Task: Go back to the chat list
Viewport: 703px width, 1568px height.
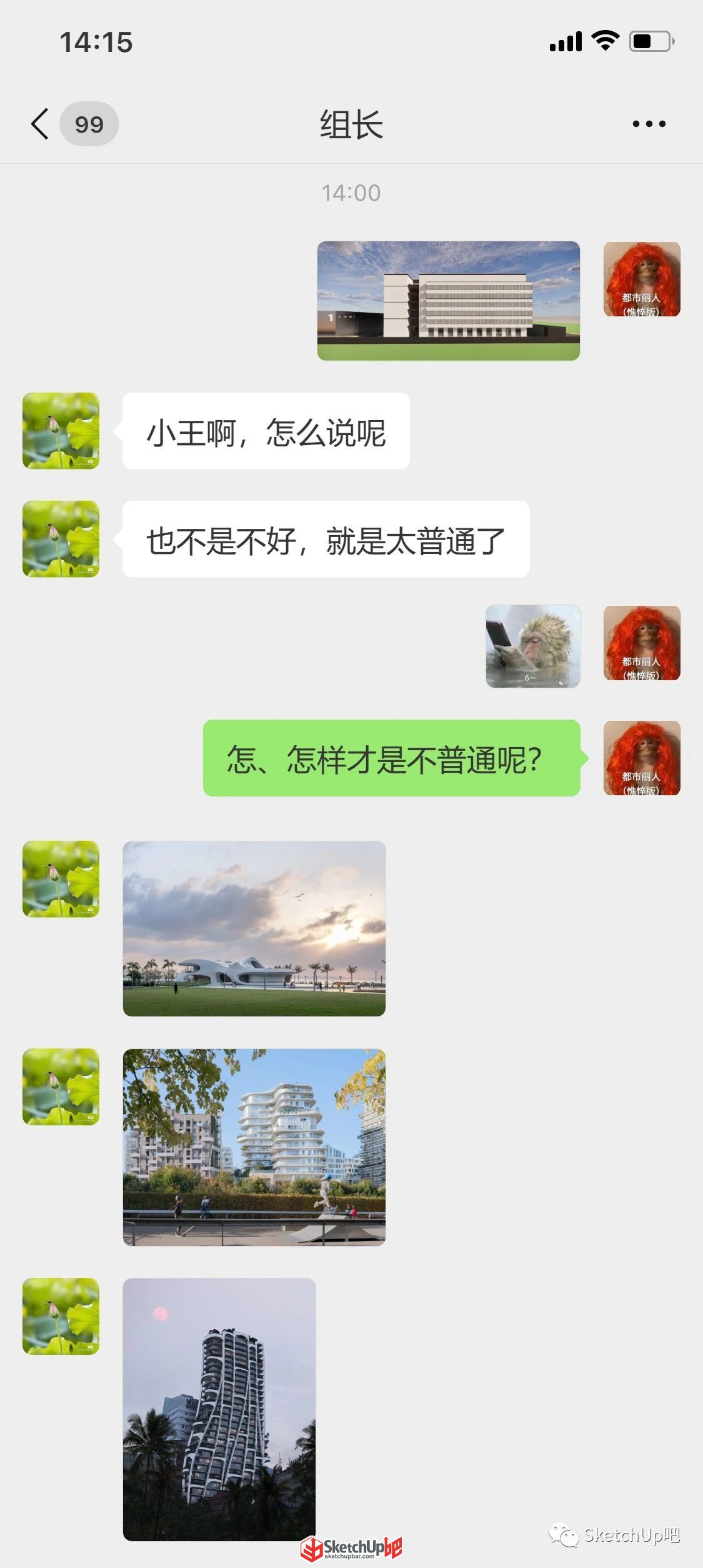Action: click(40, 124)
